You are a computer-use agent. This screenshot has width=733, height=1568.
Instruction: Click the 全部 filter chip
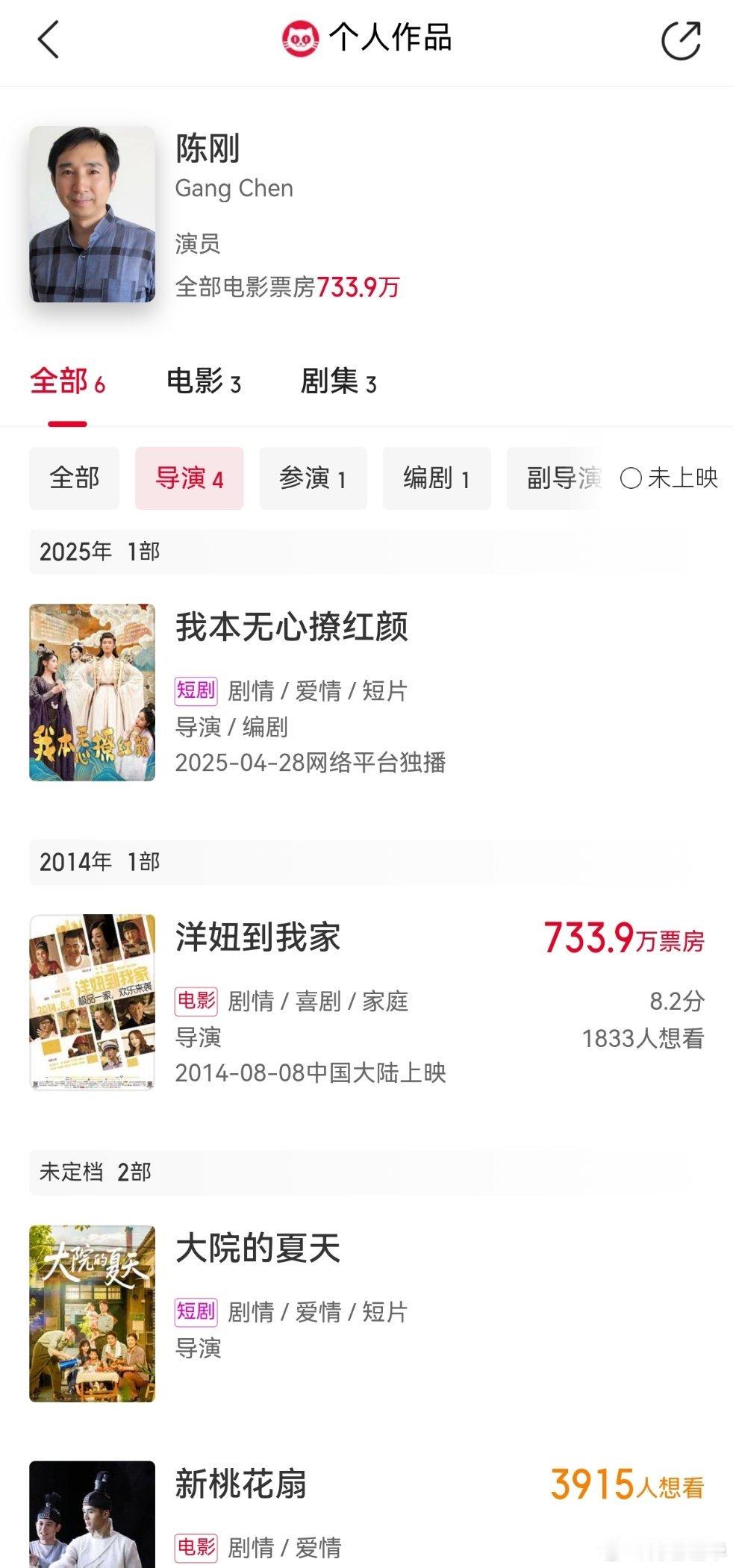click(74, 478)
